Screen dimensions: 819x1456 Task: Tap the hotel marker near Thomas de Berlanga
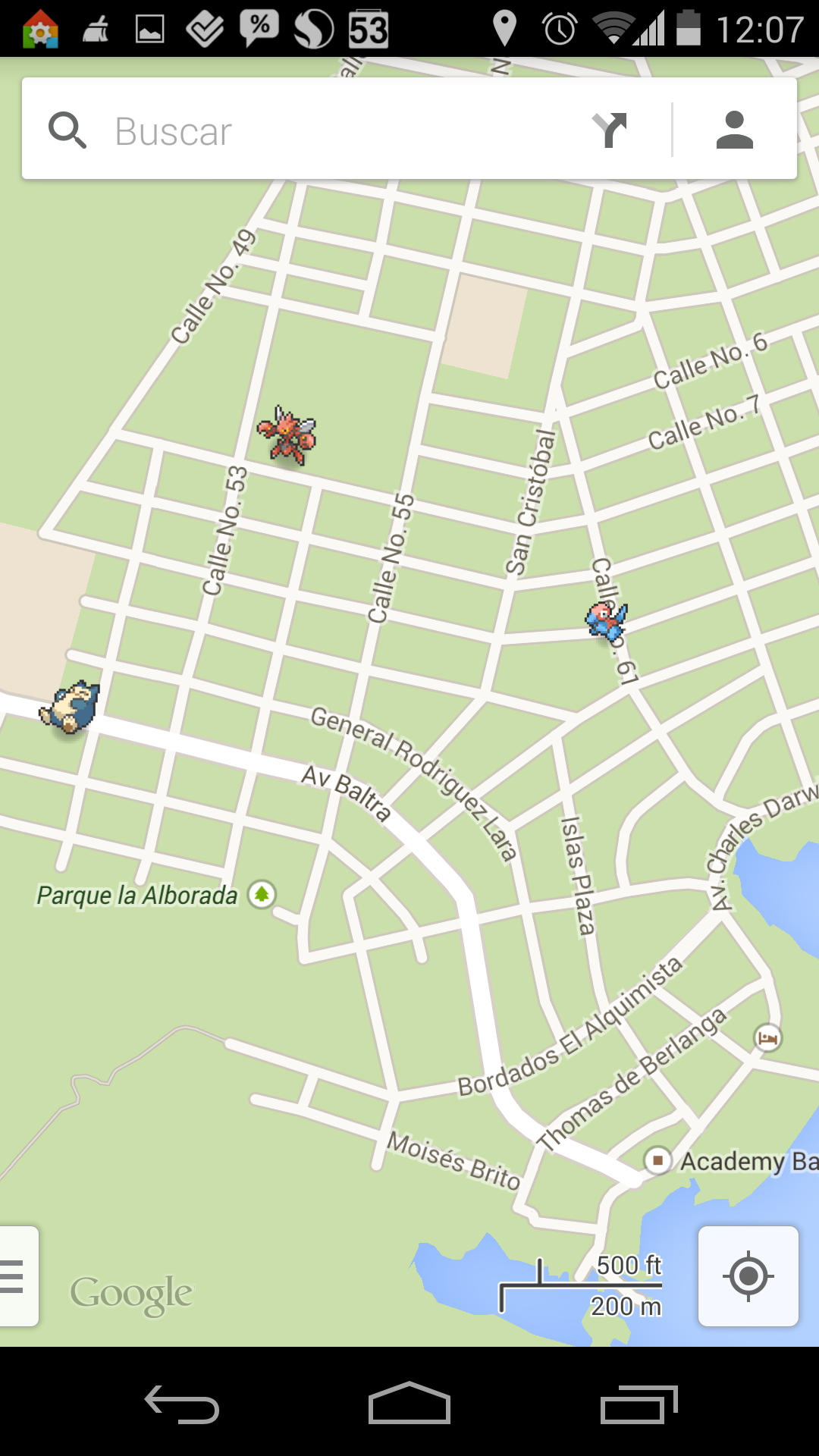point(767,1037)
